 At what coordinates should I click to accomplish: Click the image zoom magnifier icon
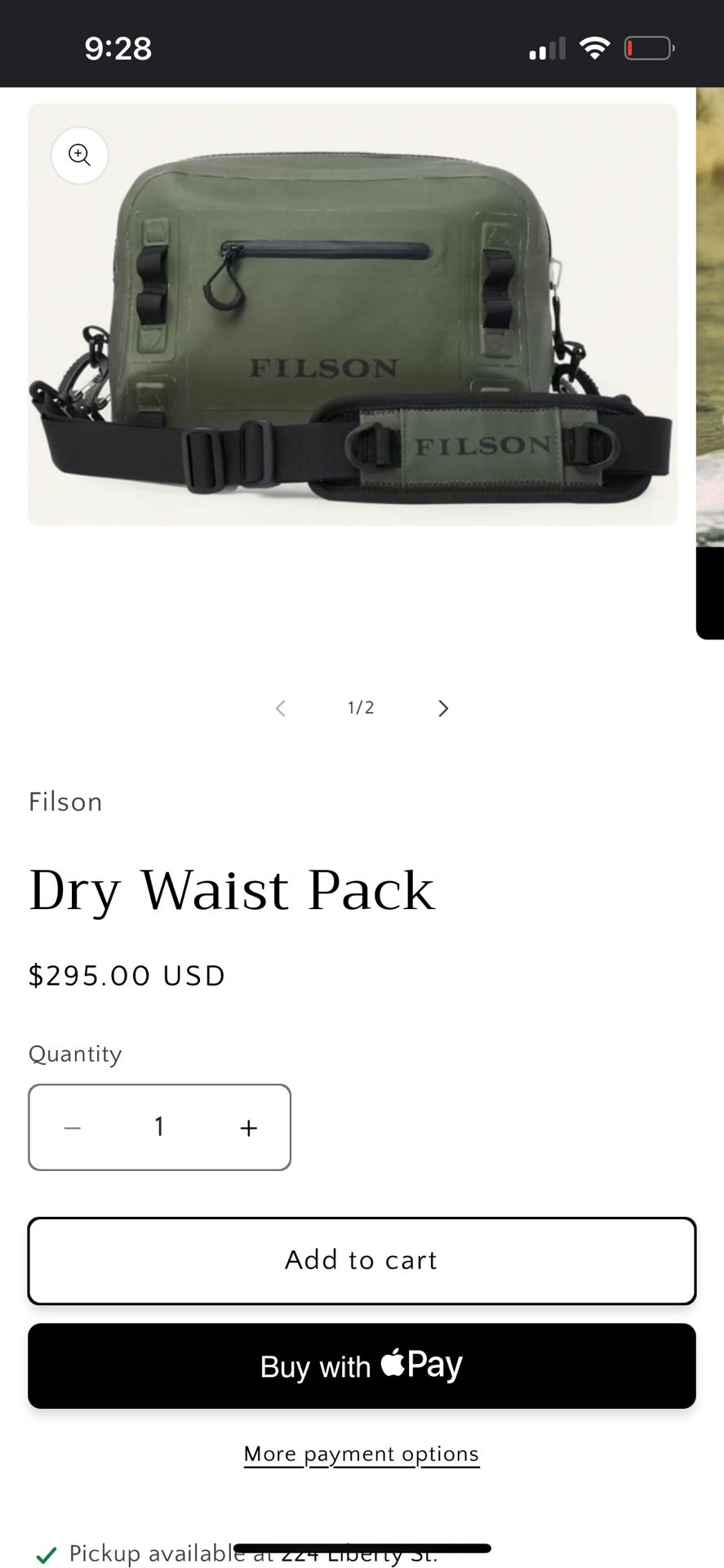[79, 155]
